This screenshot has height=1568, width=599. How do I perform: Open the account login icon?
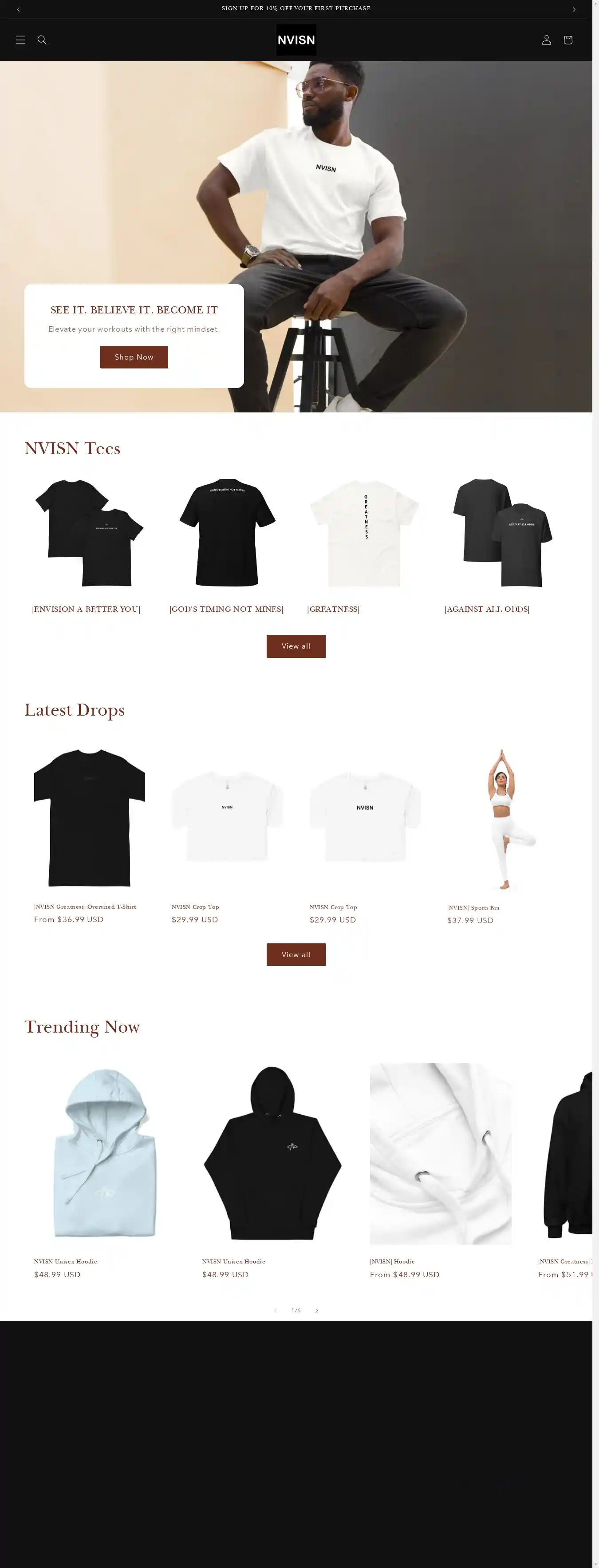click(546, 40)
